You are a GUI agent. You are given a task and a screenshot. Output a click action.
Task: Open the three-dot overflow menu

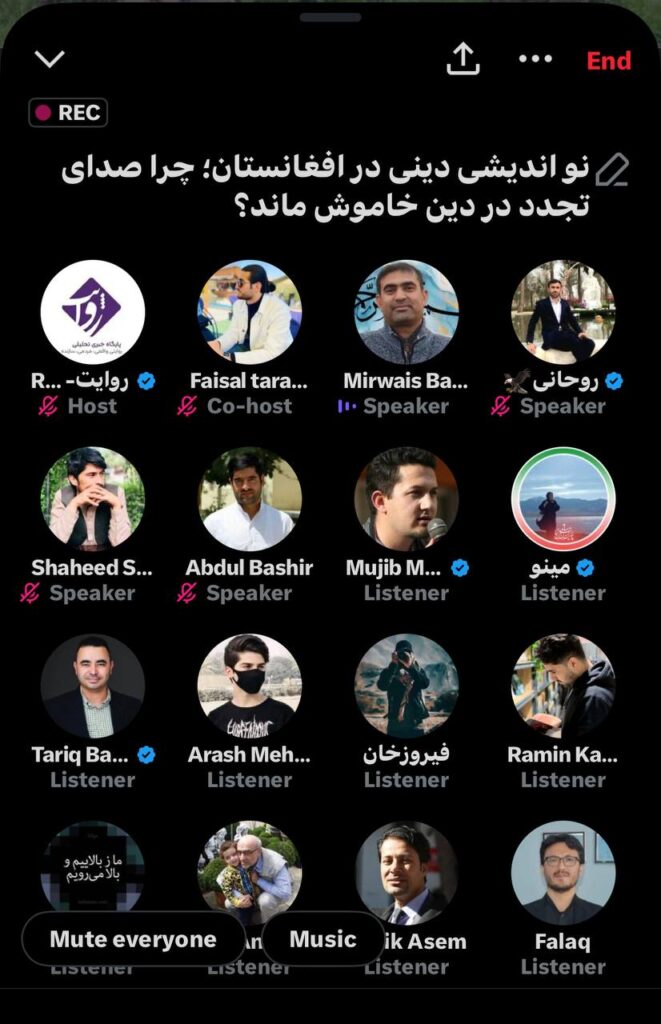(535, 60)
